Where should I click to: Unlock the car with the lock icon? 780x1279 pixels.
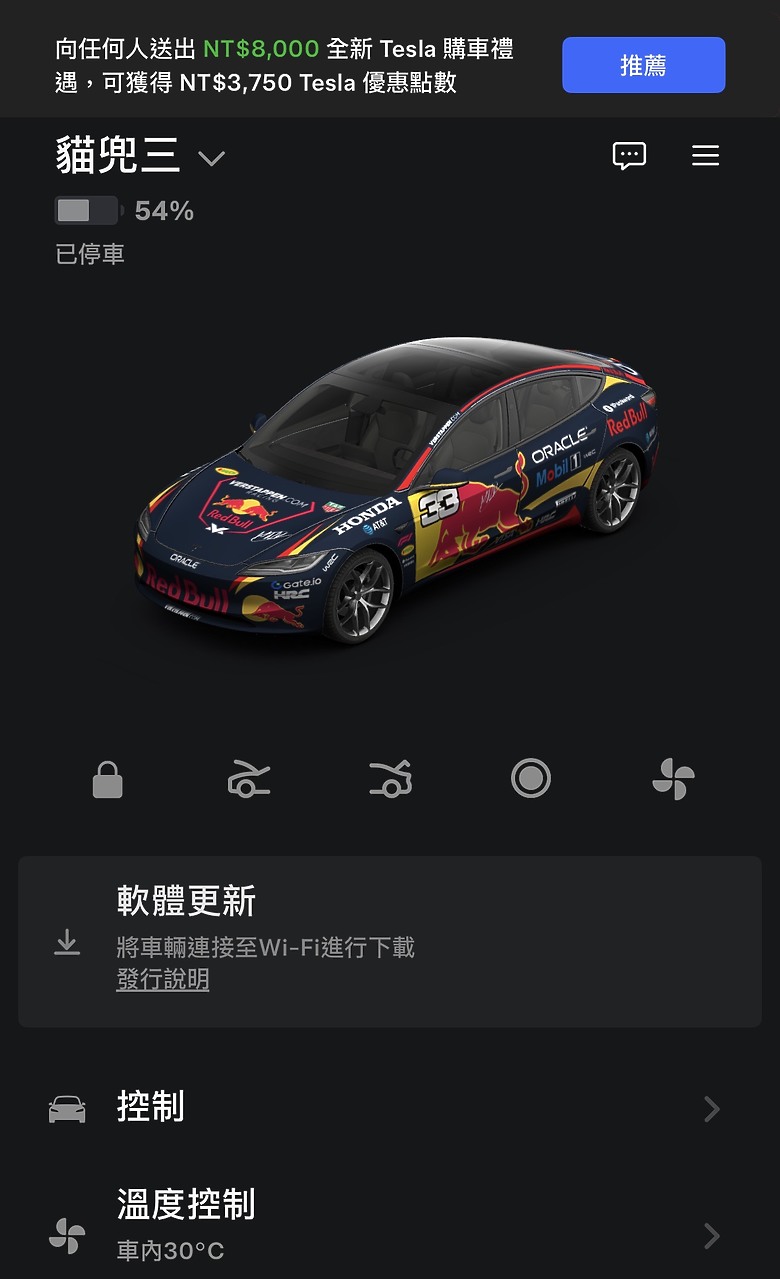point(107,778)
